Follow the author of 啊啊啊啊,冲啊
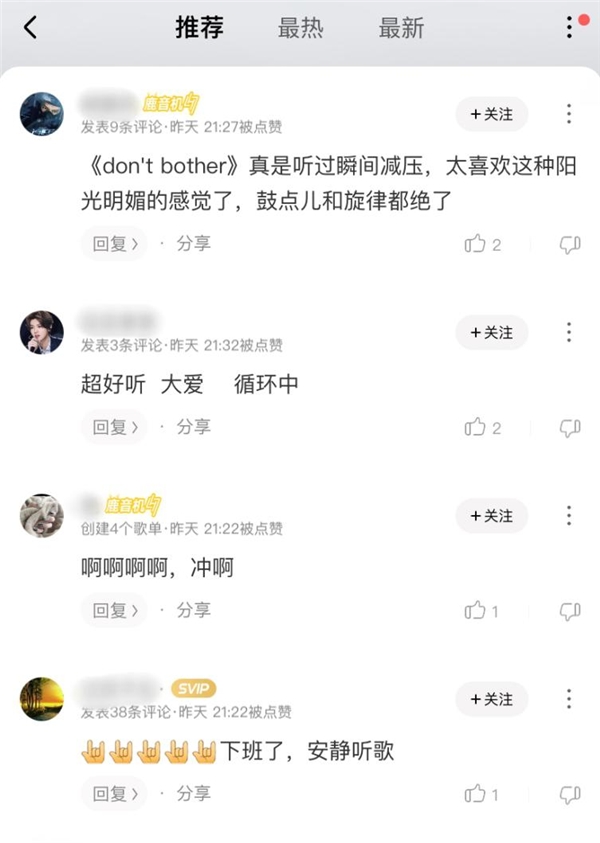This screenshot has width=600, height=843. pos(491,516)
